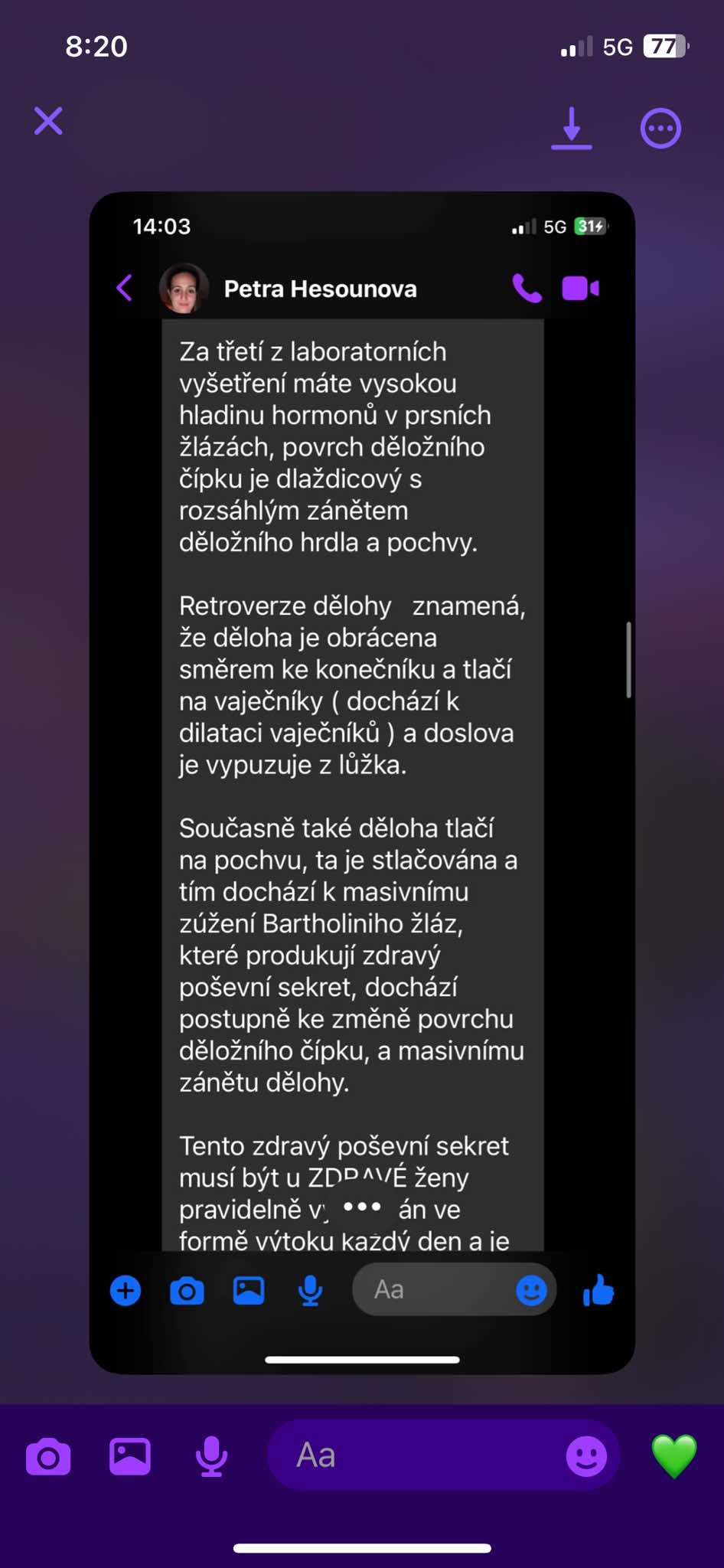Send a green heart reaction
Viewport: 724px width, 1568px height.
click(x=673, y=1455)
